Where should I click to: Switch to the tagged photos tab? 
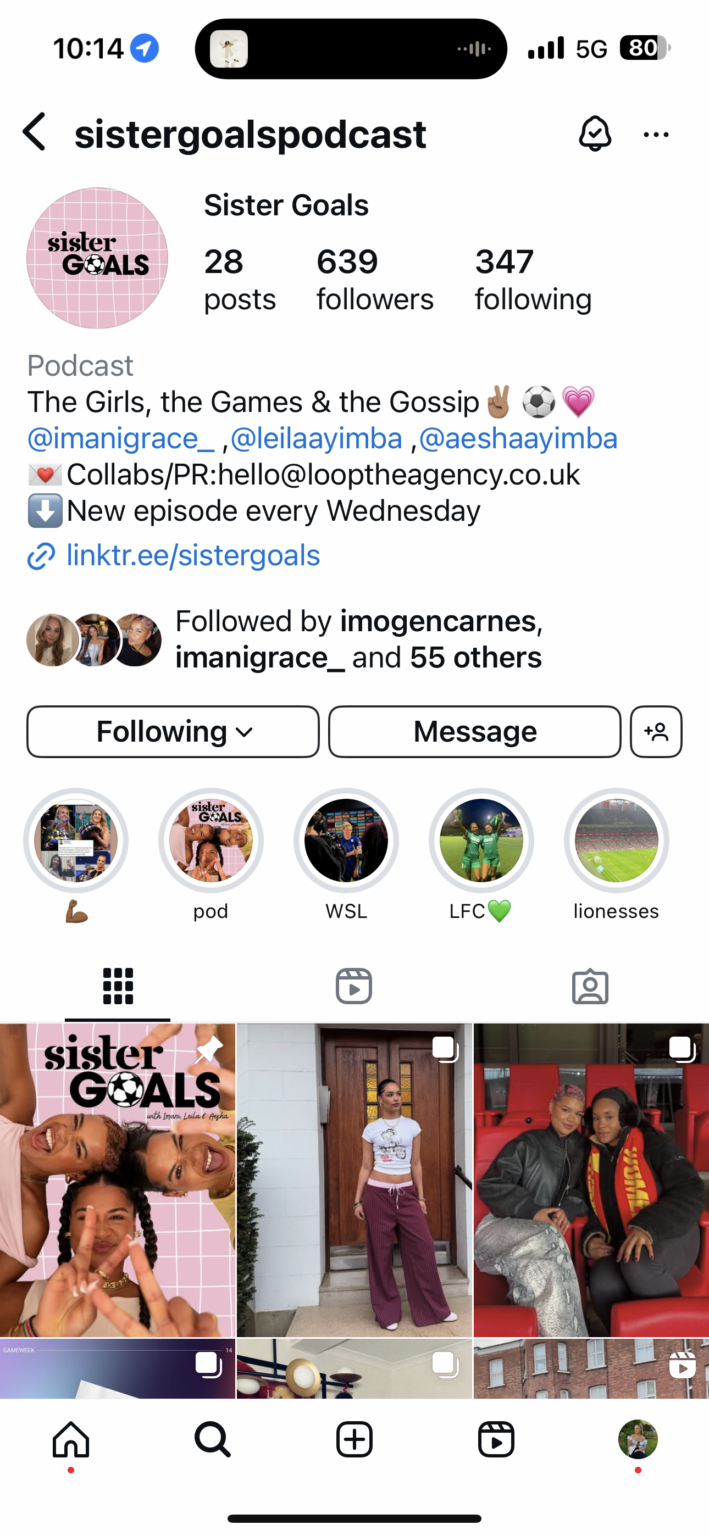(590, 986)
